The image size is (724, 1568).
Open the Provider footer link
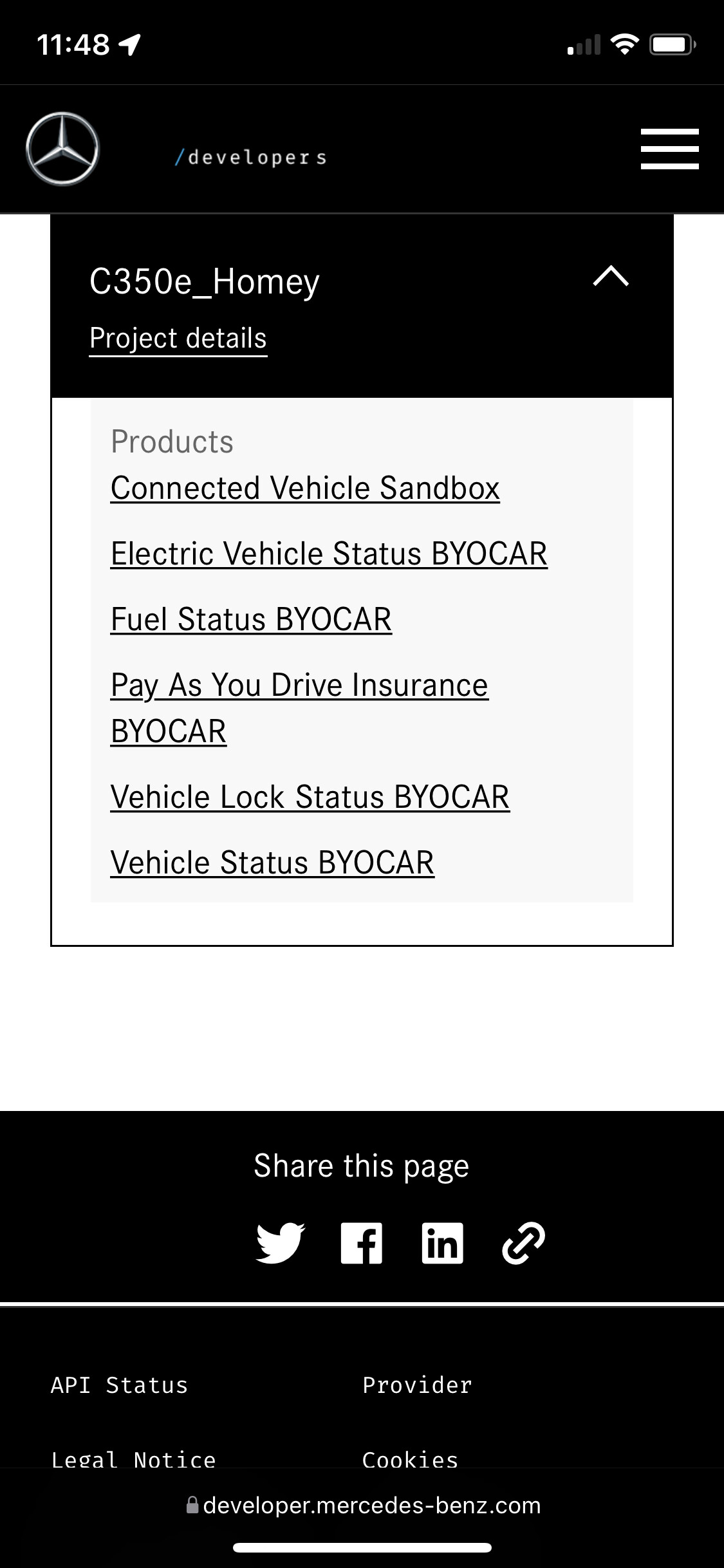[x=417, y=1385]
